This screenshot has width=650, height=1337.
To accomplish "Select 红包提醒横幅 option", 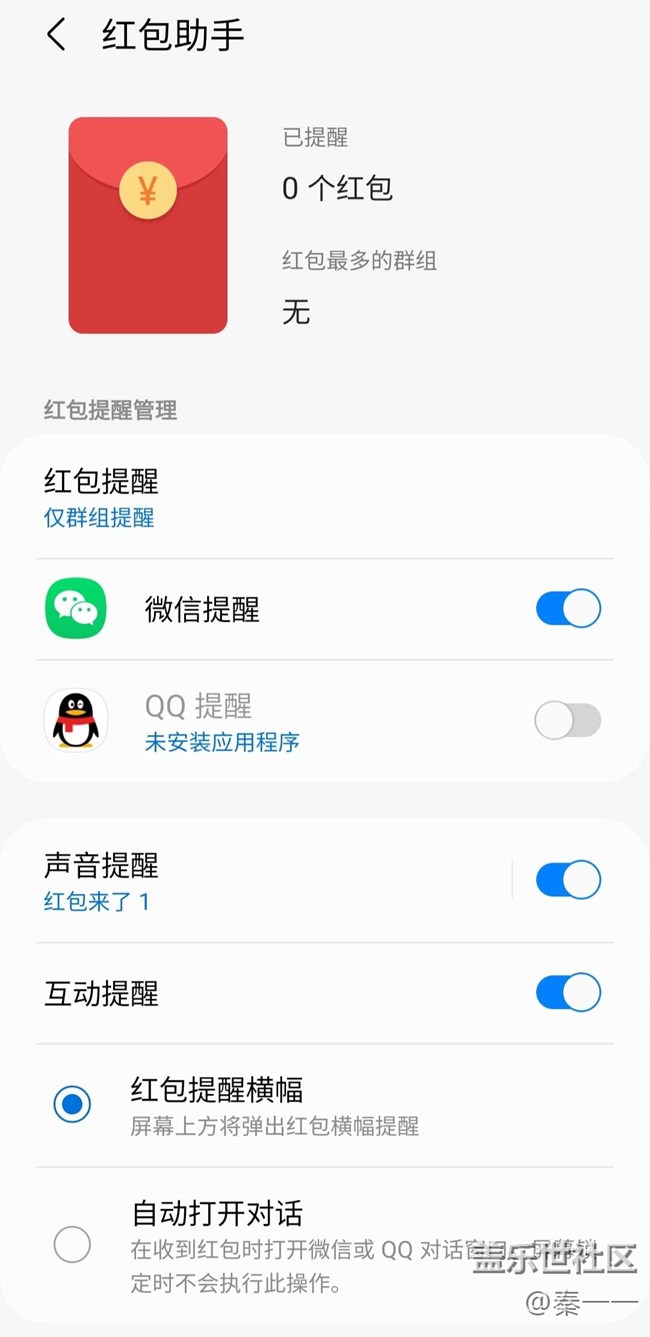I will click(72, 1105).
